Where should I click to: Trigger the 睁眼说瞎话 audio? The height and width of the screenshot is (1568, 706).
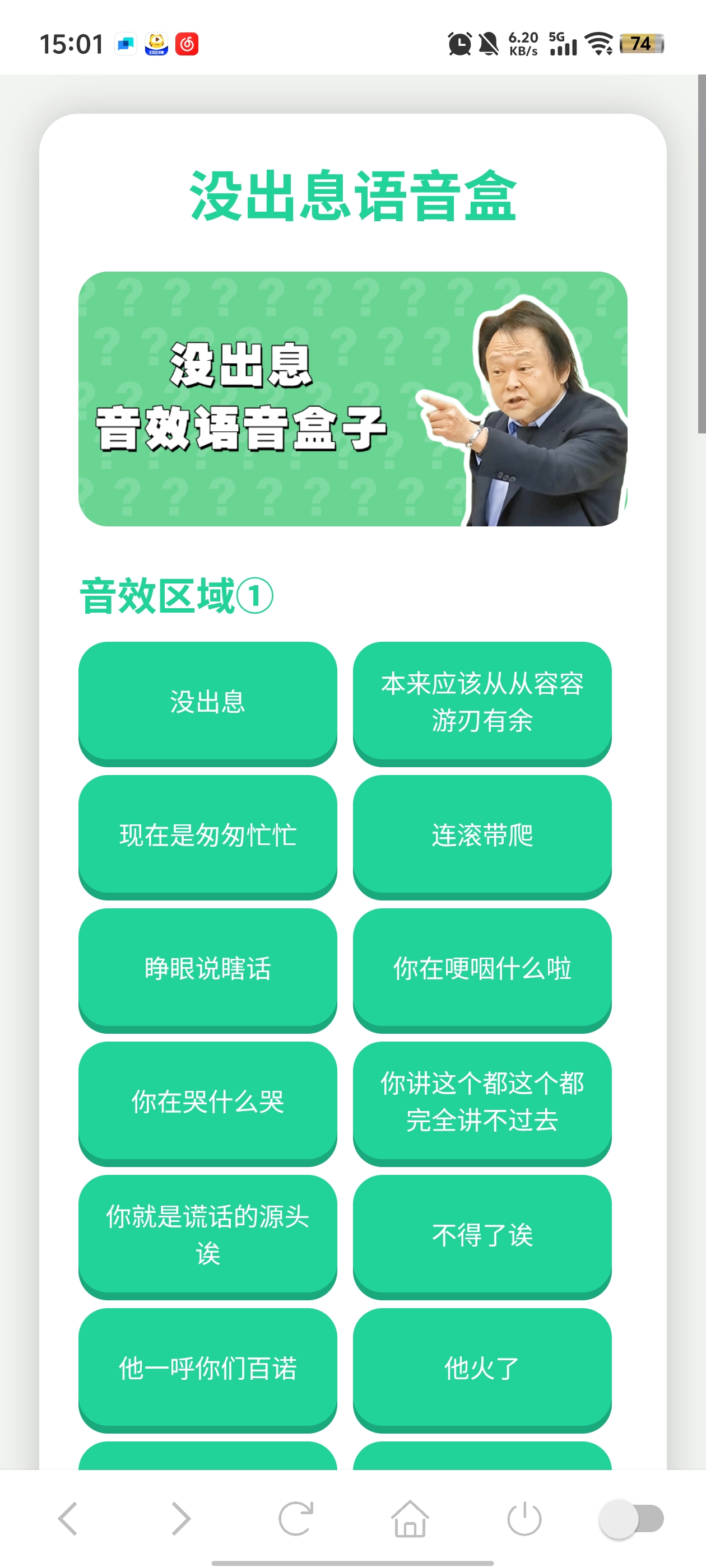207,968
